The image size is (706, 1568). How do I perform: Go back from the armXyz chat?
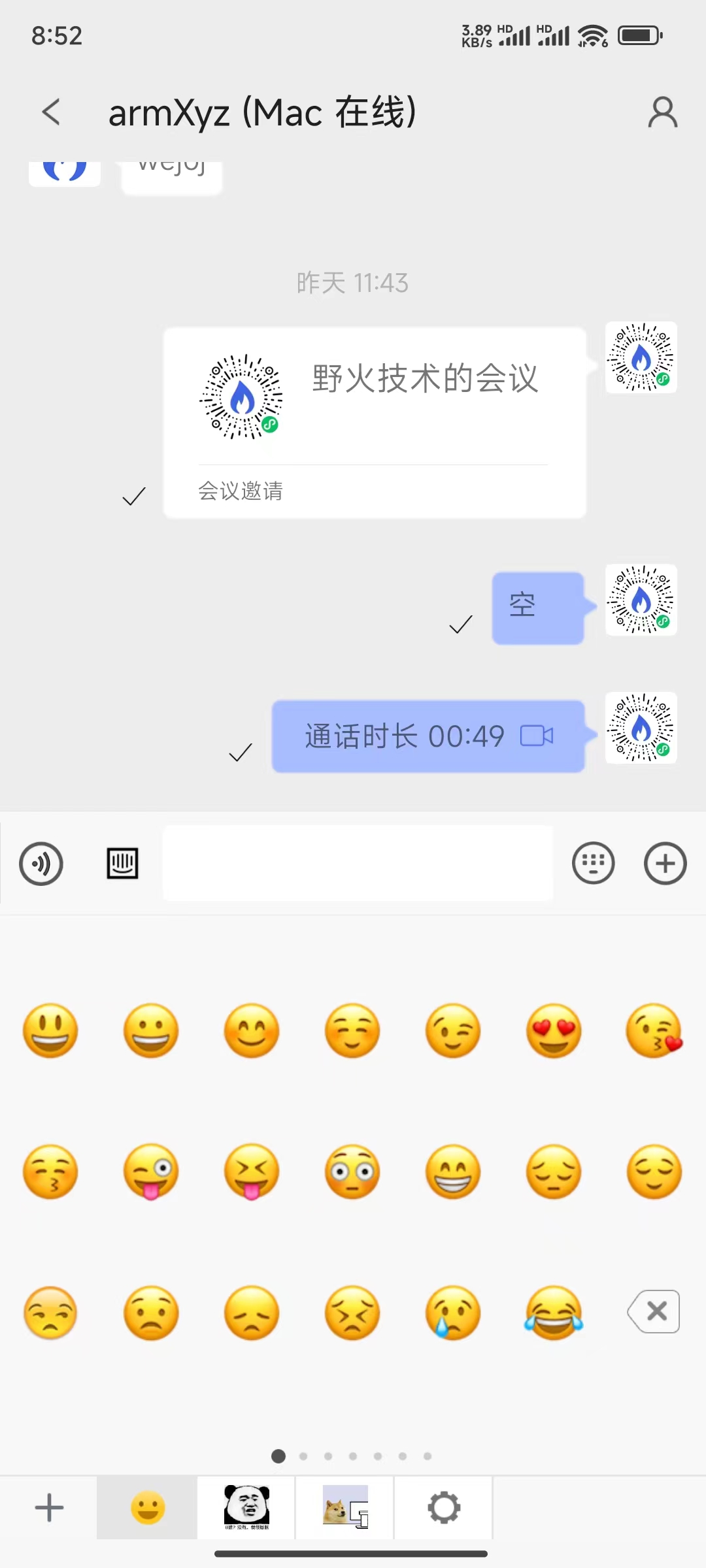pyautogui.click(x=51, y=112)
